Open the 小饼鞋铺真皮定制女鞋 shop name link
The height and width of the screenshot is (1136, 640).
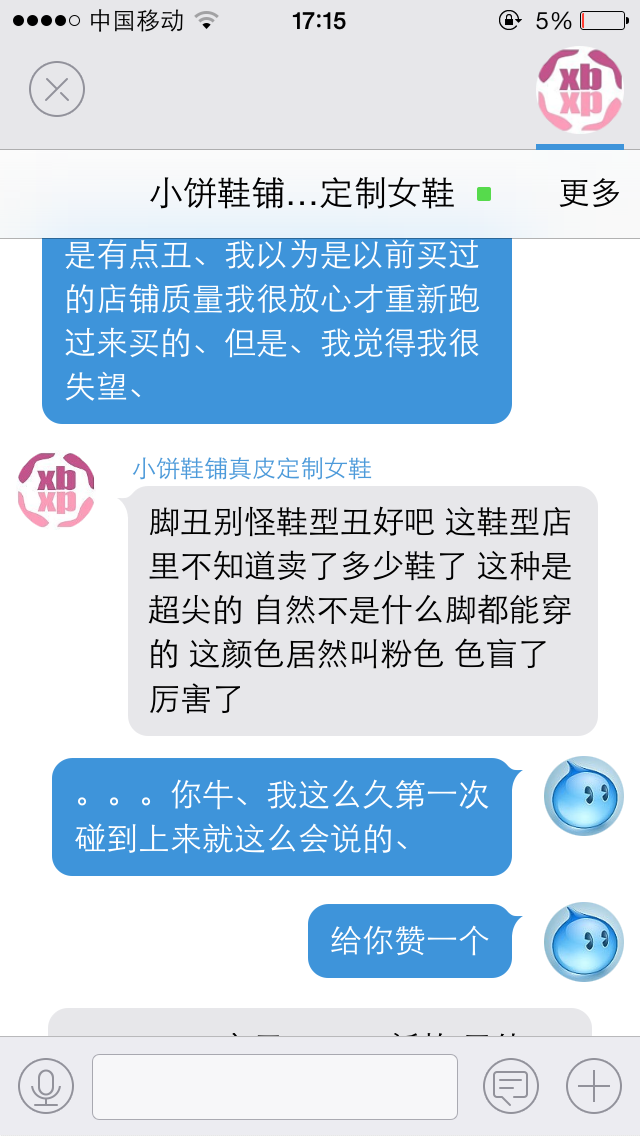coord(252,469)
